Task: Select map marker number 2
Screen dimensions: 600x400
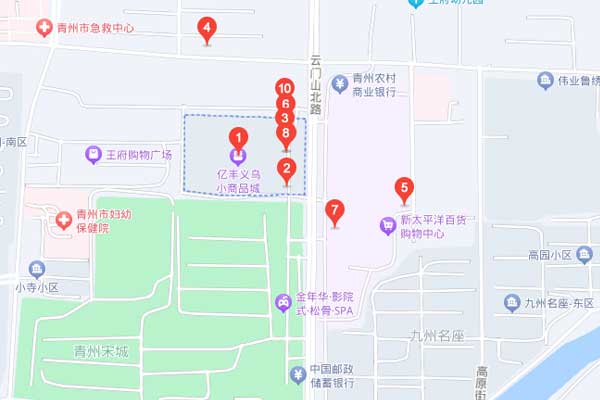Action: 286,169
